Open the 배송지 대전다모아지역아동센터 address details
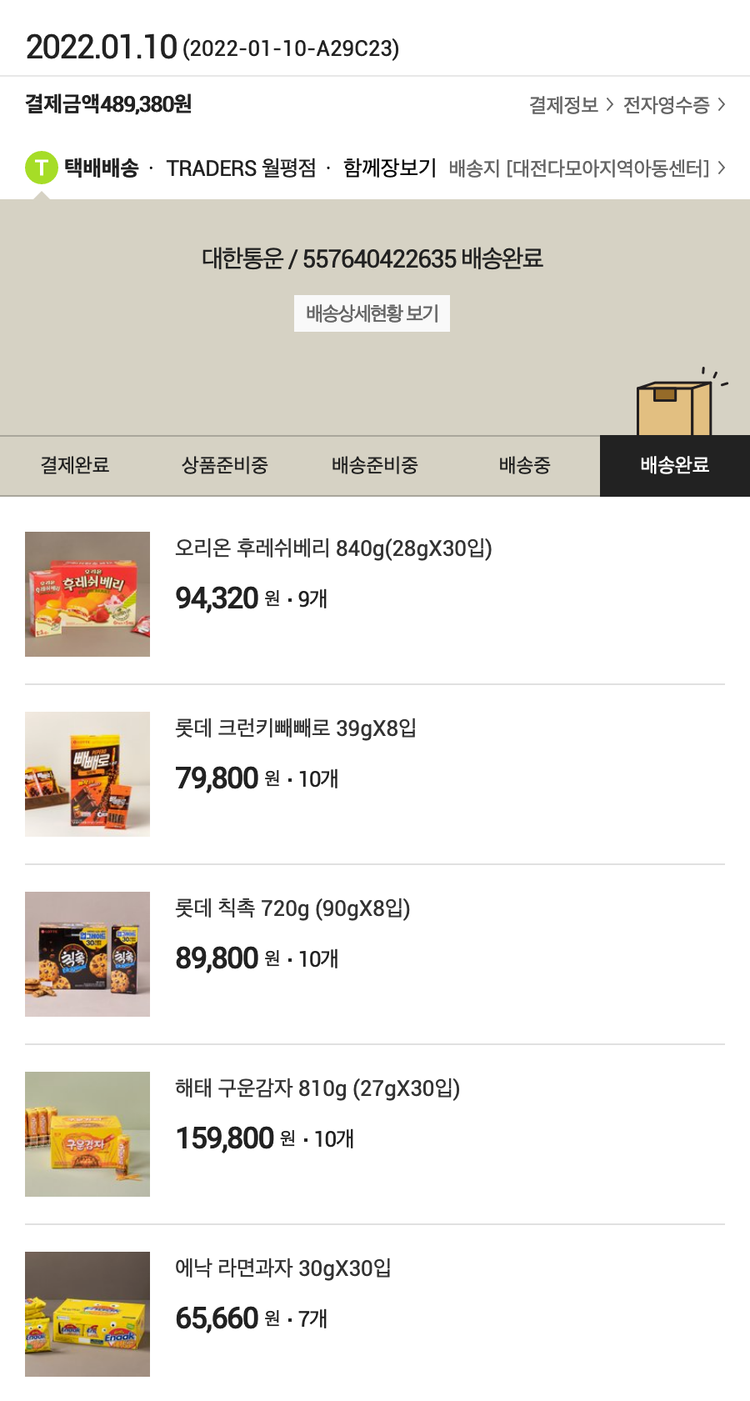This screenshot has width=750, height=1401. 587,168
